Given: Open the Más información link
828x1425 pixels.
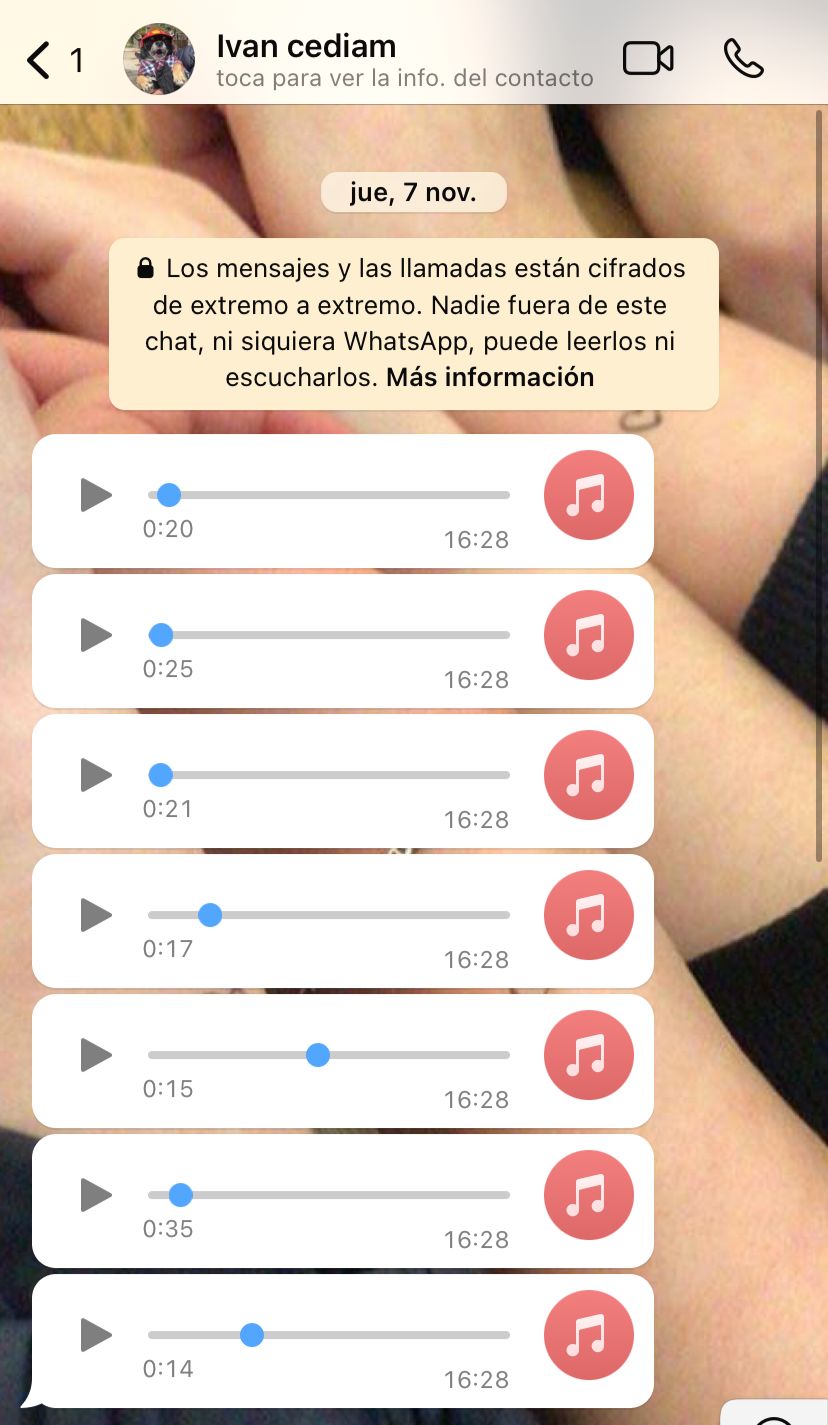Looking at the screenshot, I should point(490,377).
